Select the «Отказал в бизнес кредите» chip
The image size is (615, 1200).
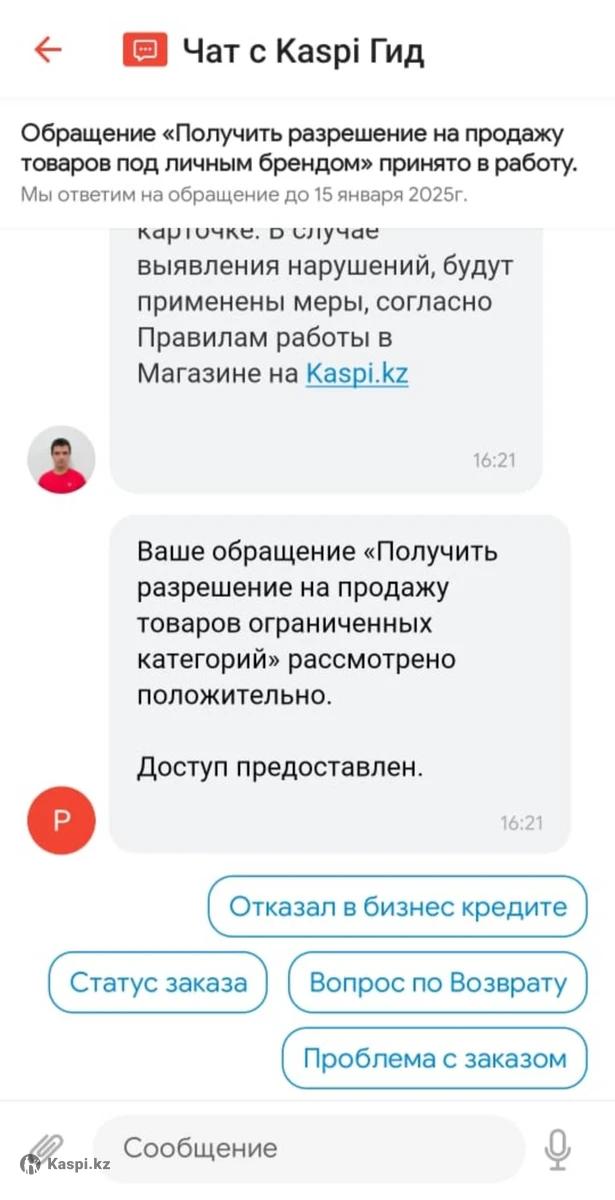398,907
